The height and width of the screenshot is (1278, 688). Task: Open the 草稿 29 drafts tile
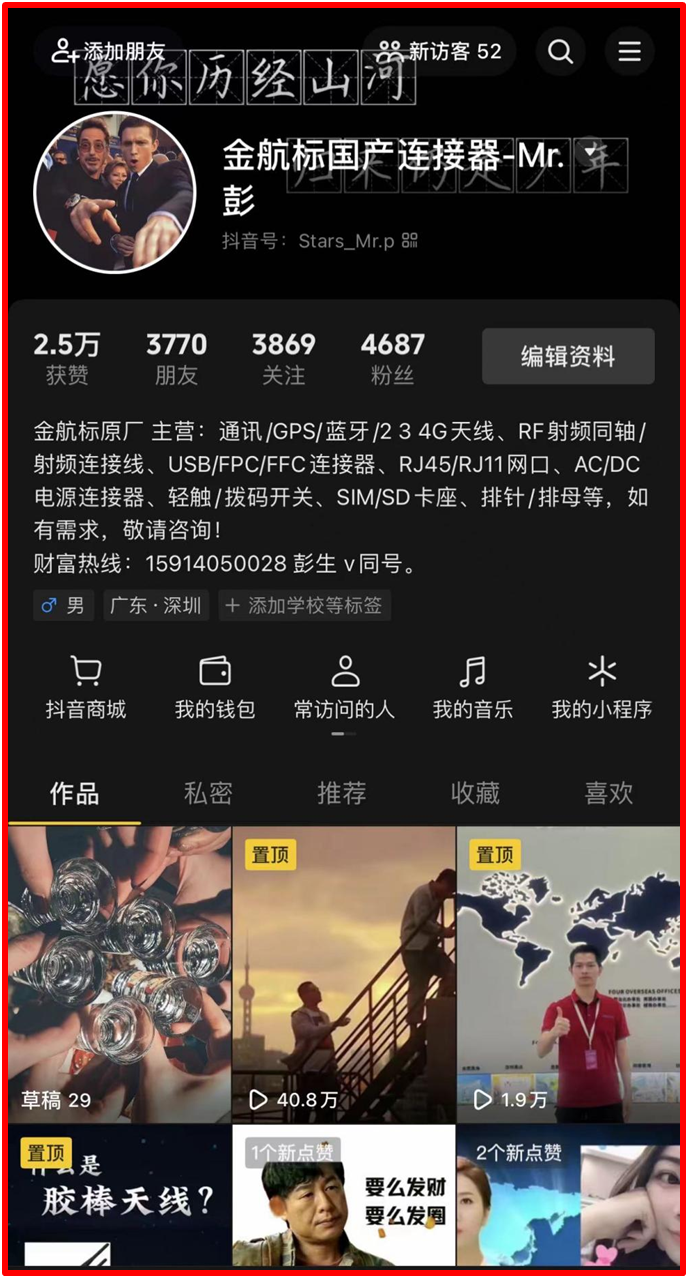pyautogui.click(x=120, y=975)
